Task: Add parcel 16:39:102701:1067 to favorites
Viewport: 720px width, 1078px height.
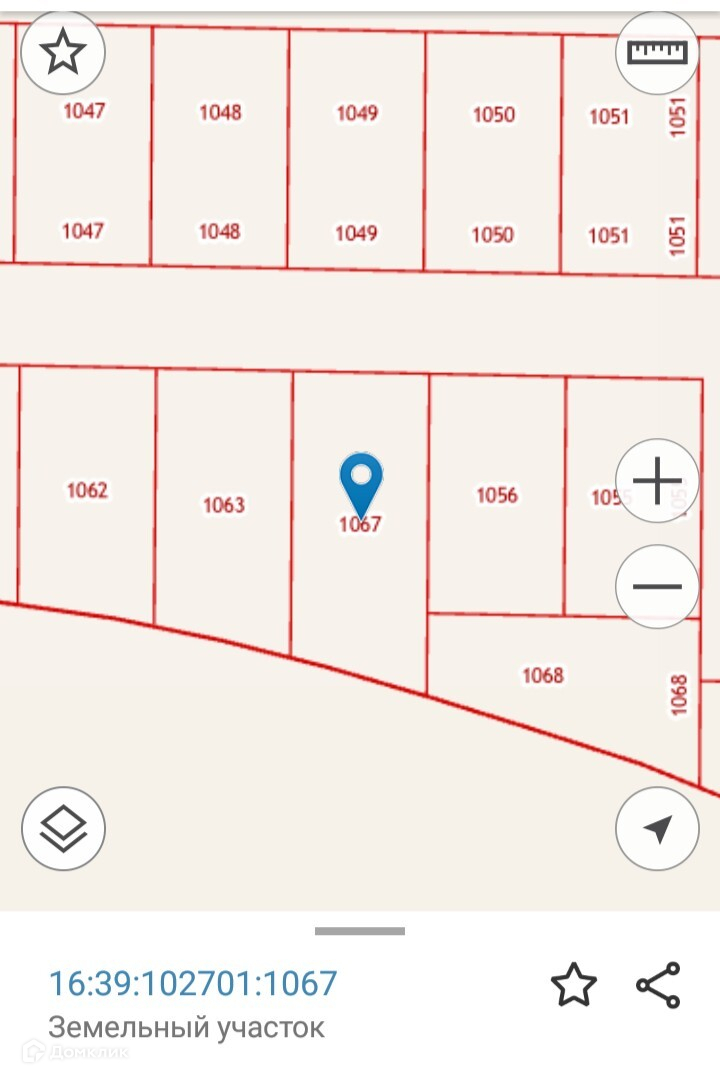Action: point(574,985)
